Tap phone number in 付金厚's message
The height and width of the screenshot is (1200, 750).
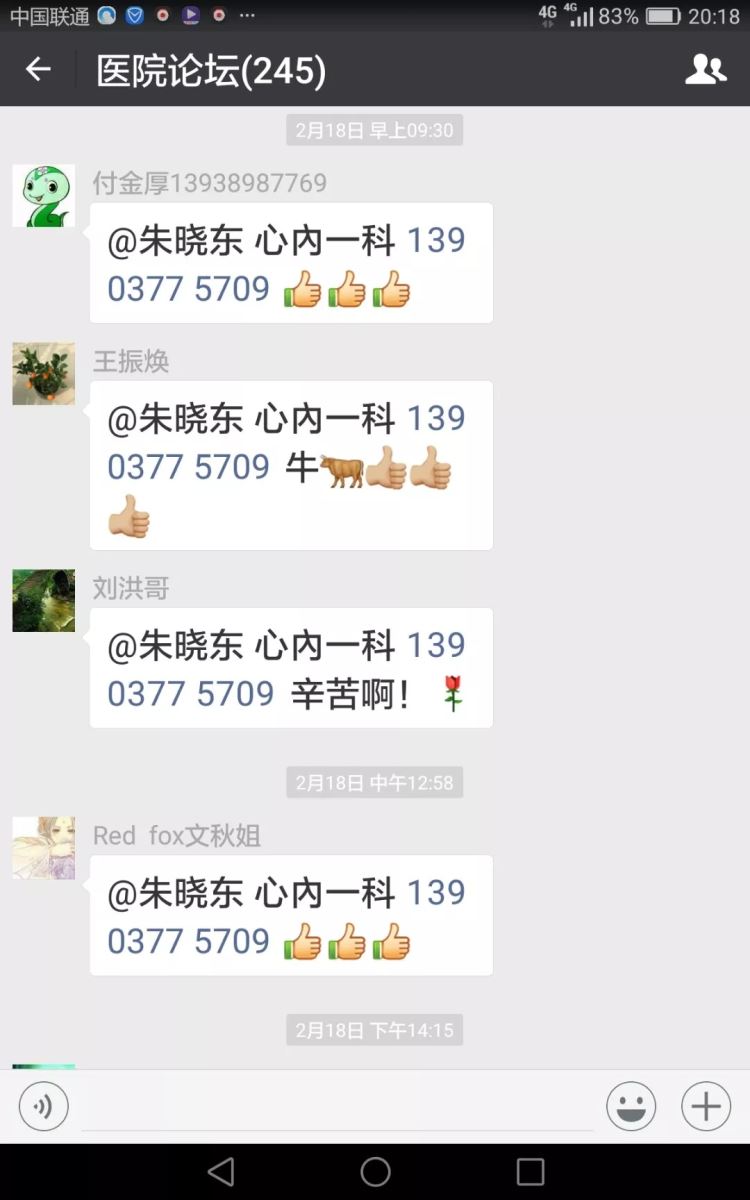(189, 289)
